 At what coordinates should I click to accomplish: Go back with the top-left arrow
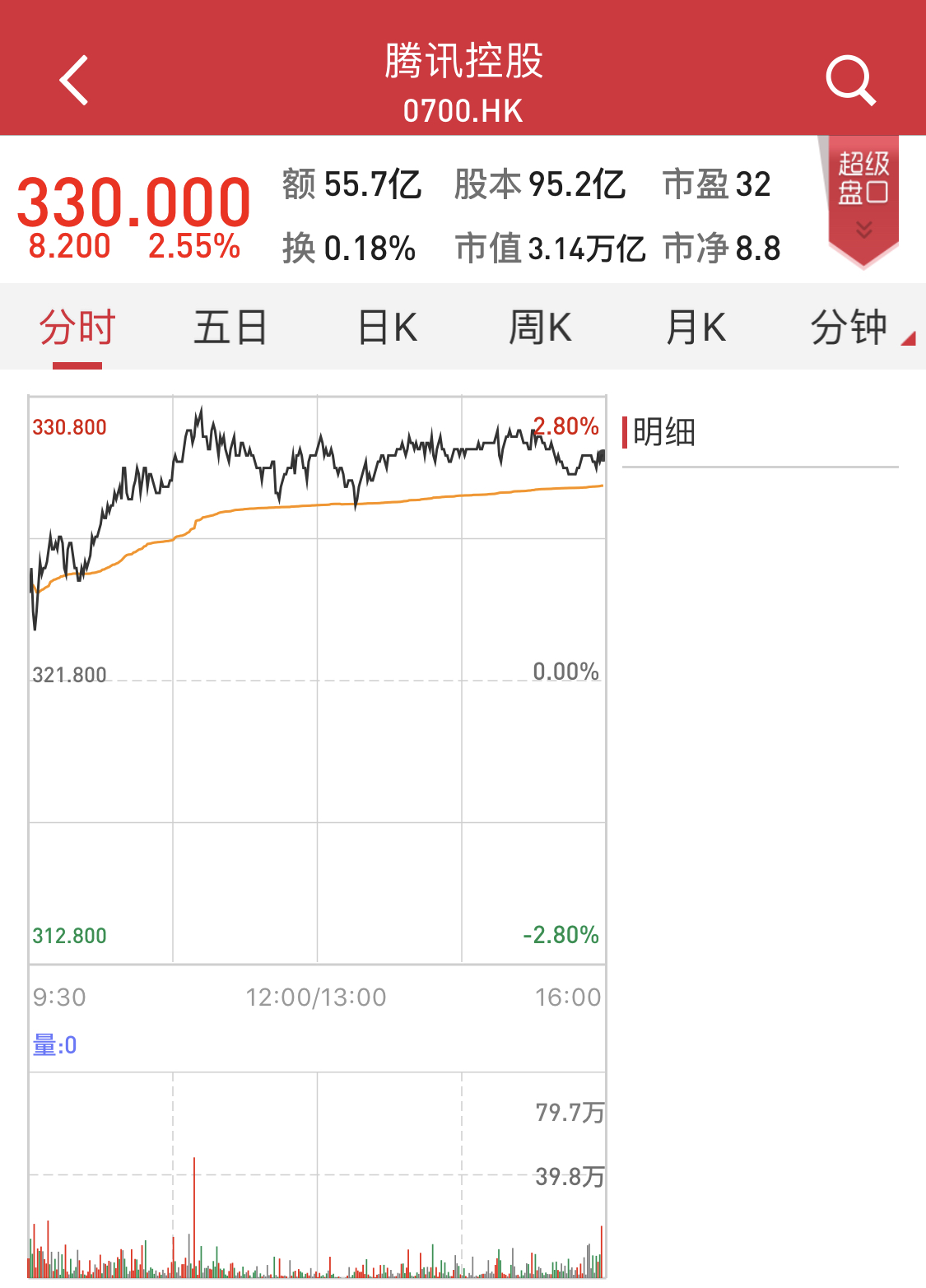pos(74,81)
